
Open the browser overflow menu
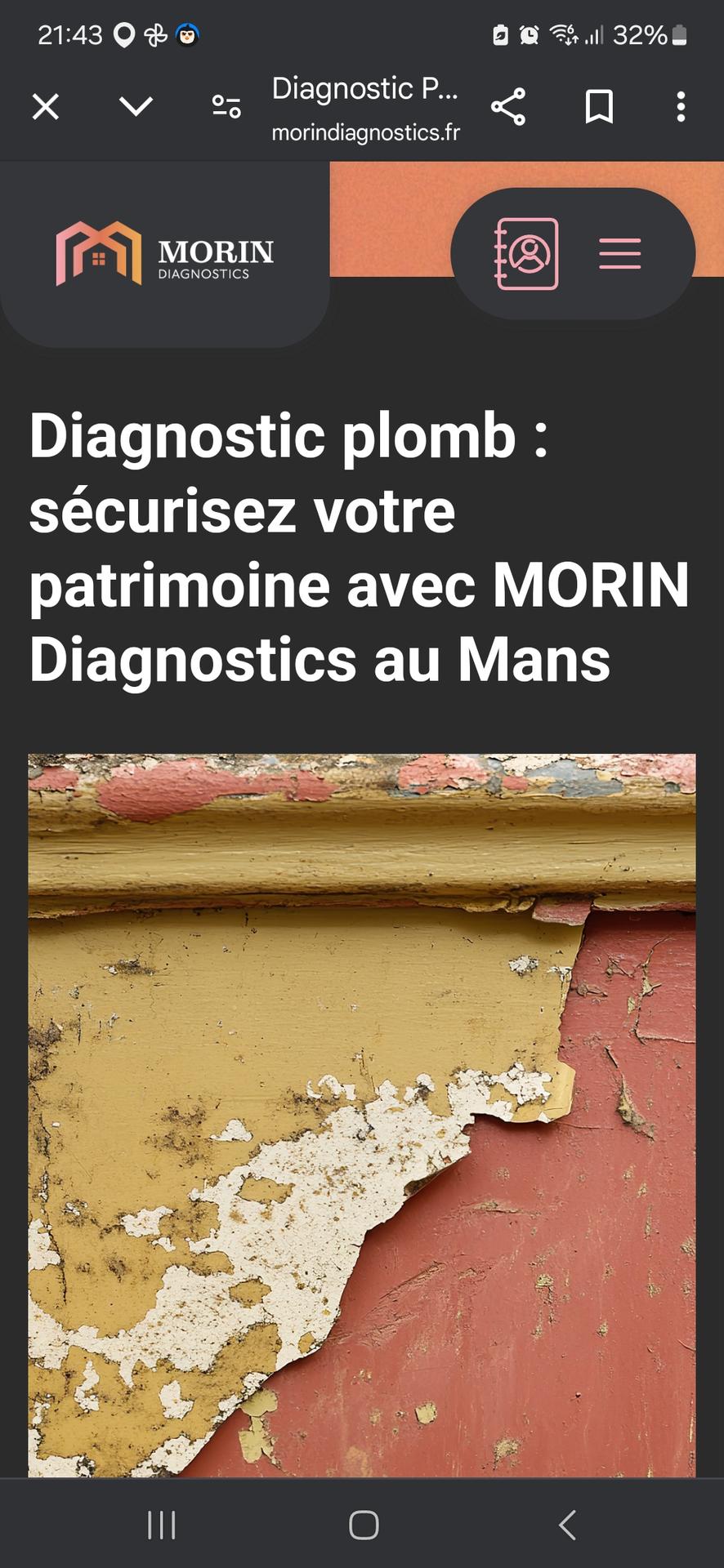[x=681, y=107]
